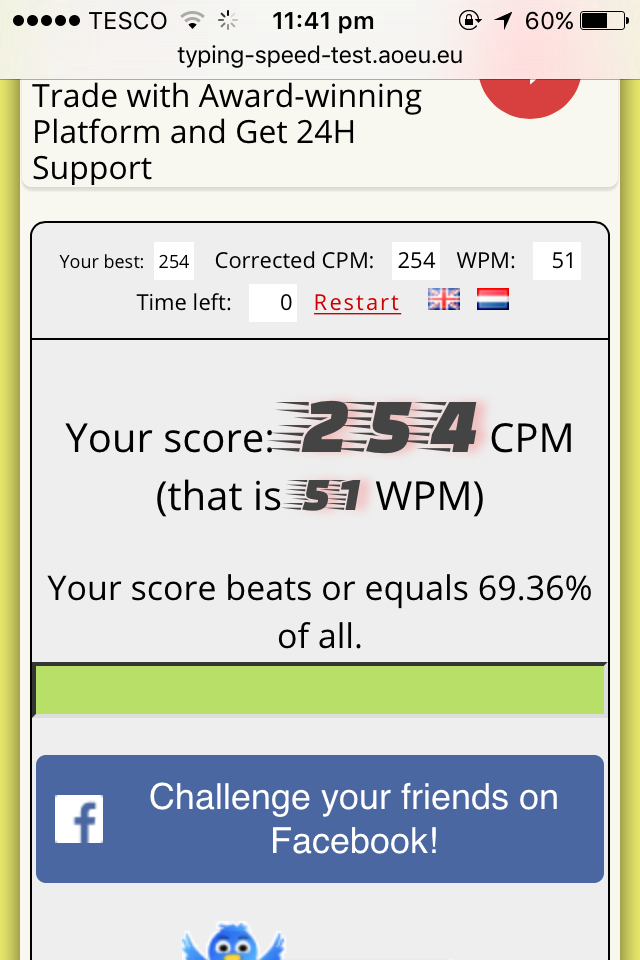Tap the blue Twitter bird icon
This screenshot has height=960, width=640.
pos(233,940)
